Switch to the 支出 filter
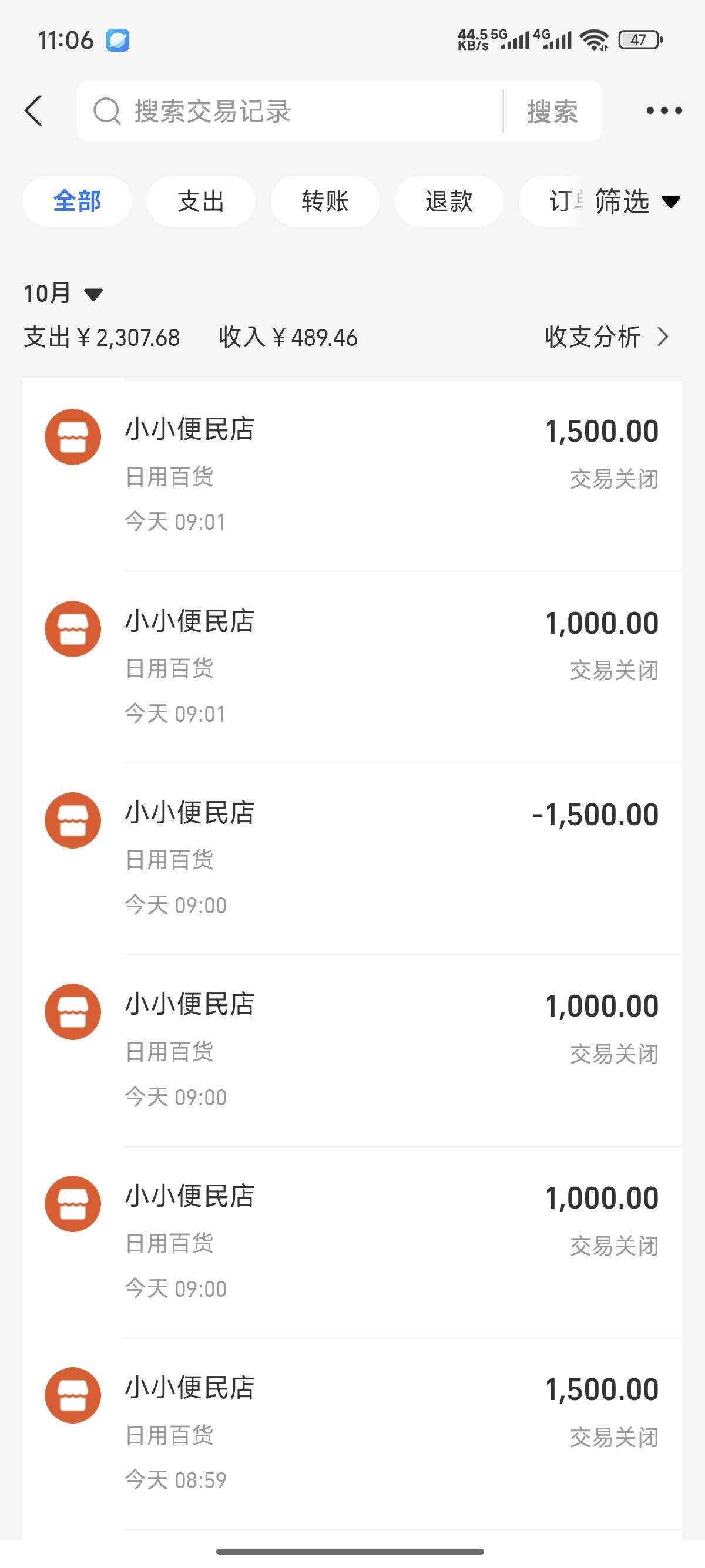This screenshot has height=1568, width=705. 201,201
